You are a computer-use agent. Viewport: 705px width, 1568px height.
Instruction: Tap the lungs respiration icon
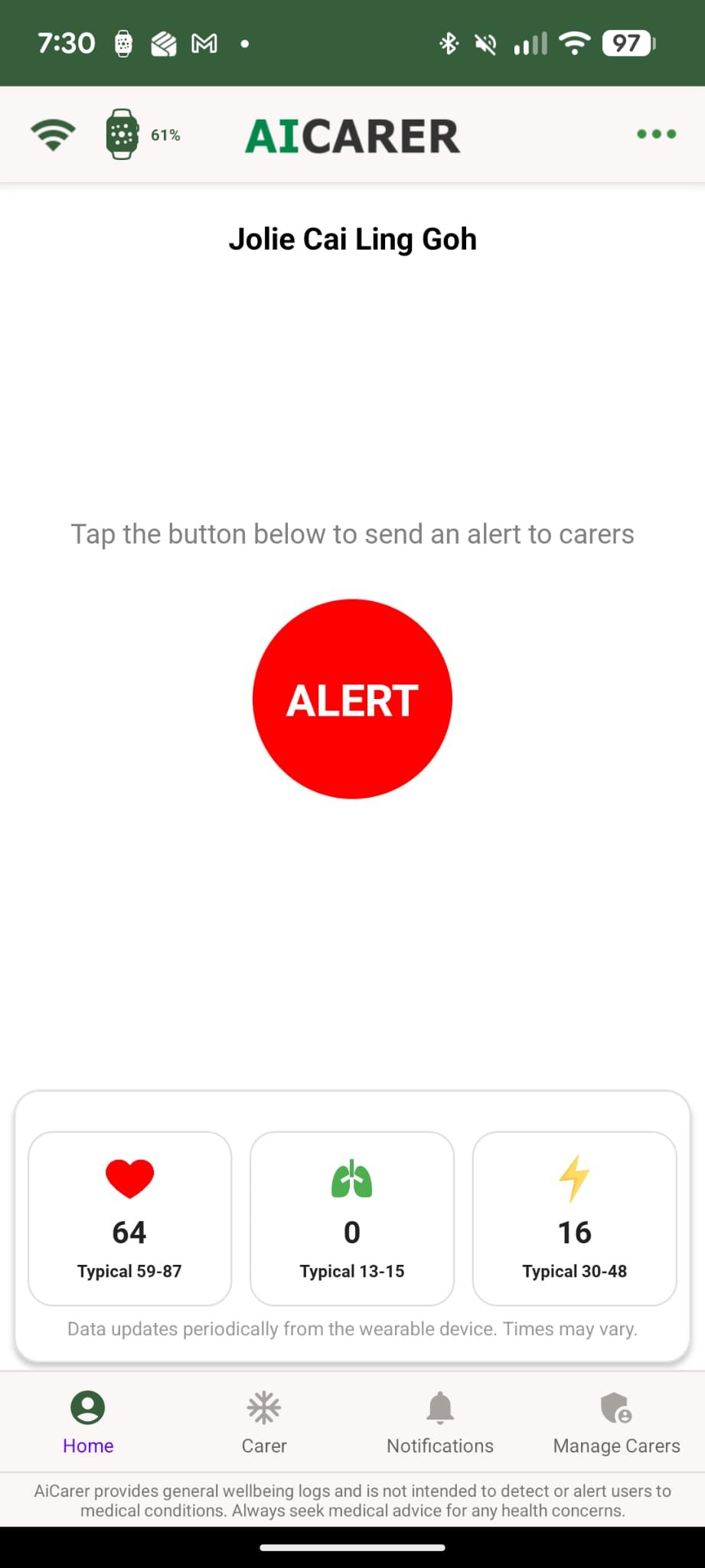pyautogui.click(x=351, y=1177)
